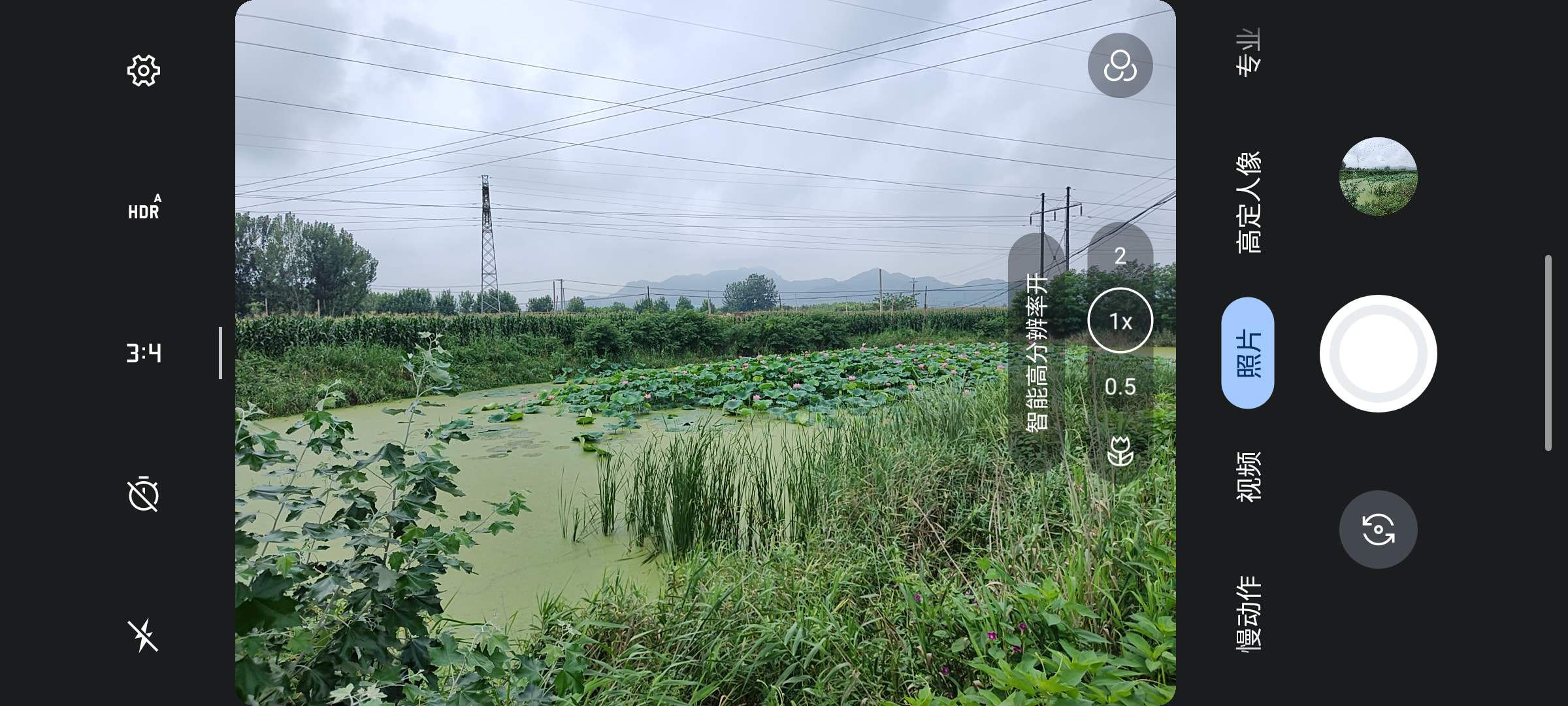The image size is (1568, 706).
Task: Take a photo with shutter button
Action: [1378, 353]
